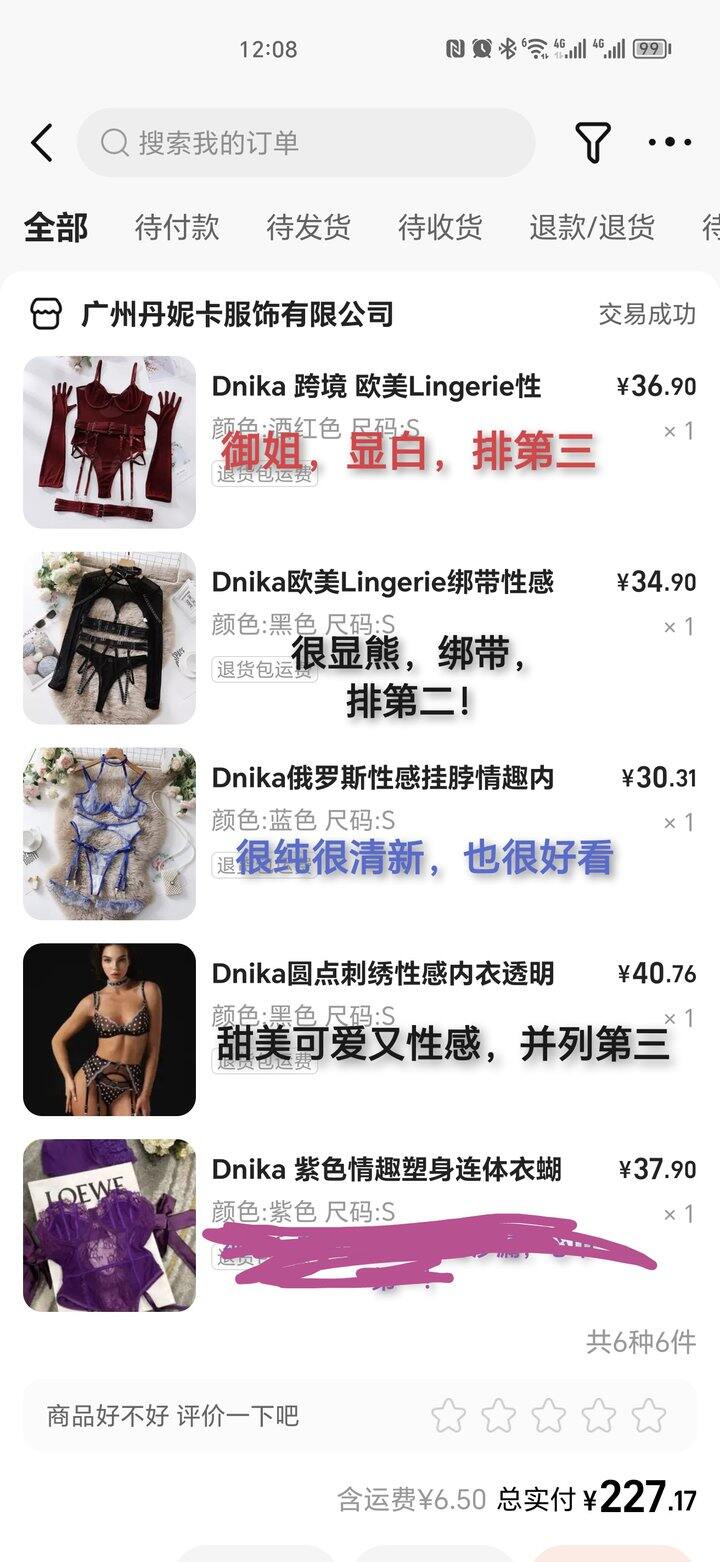Open the three-dot overflow menu

click(x=669, y=143)
